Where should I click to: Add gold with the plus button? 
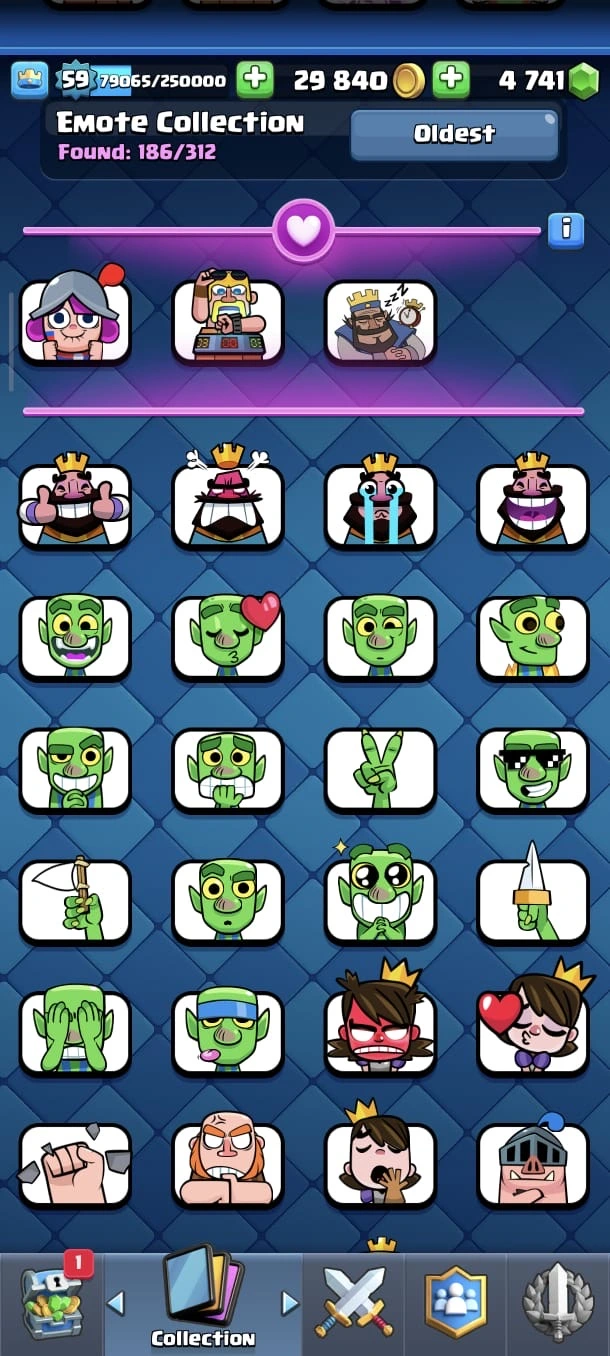point(451,80)
